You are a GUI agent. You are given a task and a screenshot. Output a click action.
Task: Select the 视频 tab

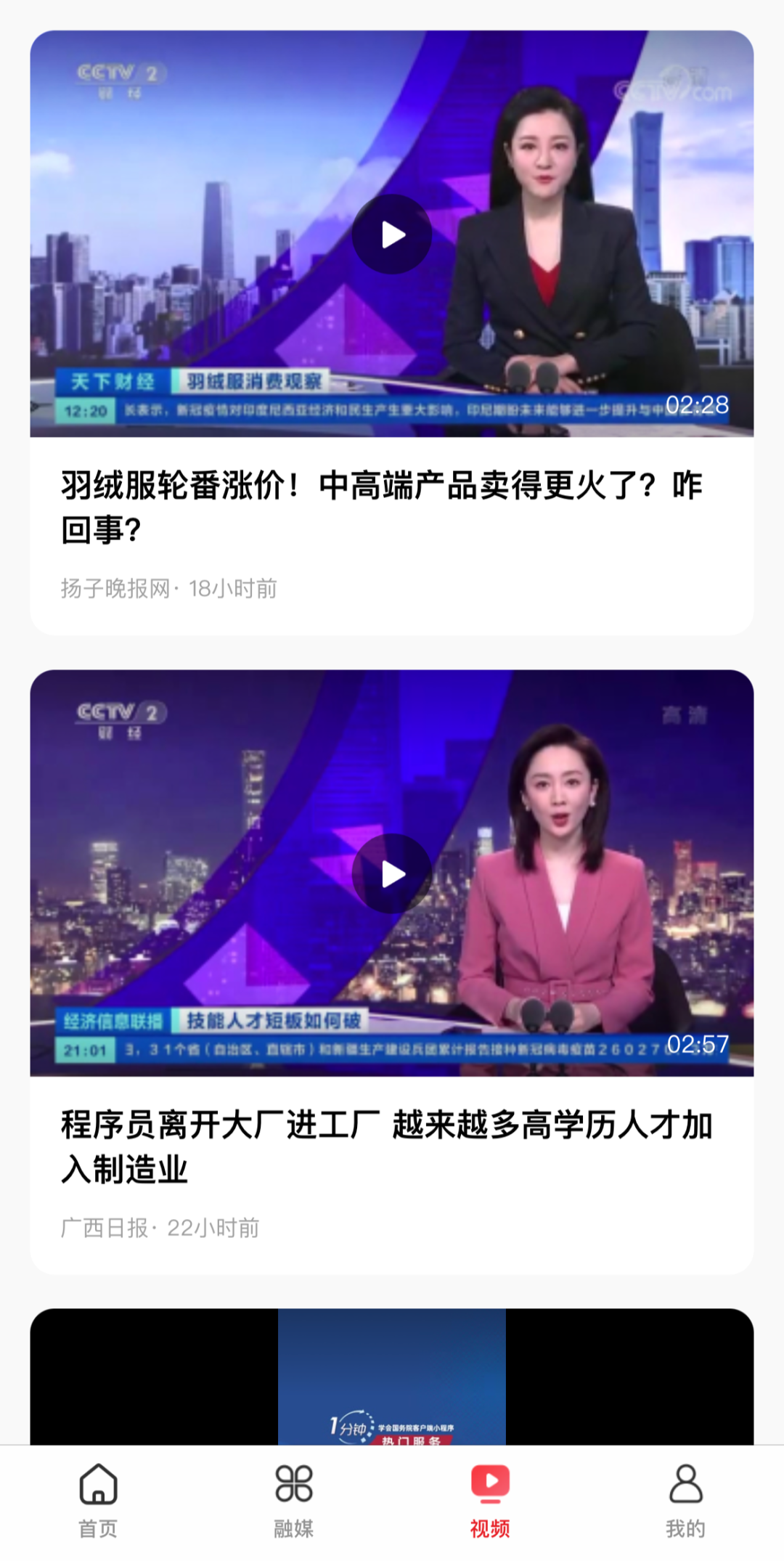[x=490, y=1501]
